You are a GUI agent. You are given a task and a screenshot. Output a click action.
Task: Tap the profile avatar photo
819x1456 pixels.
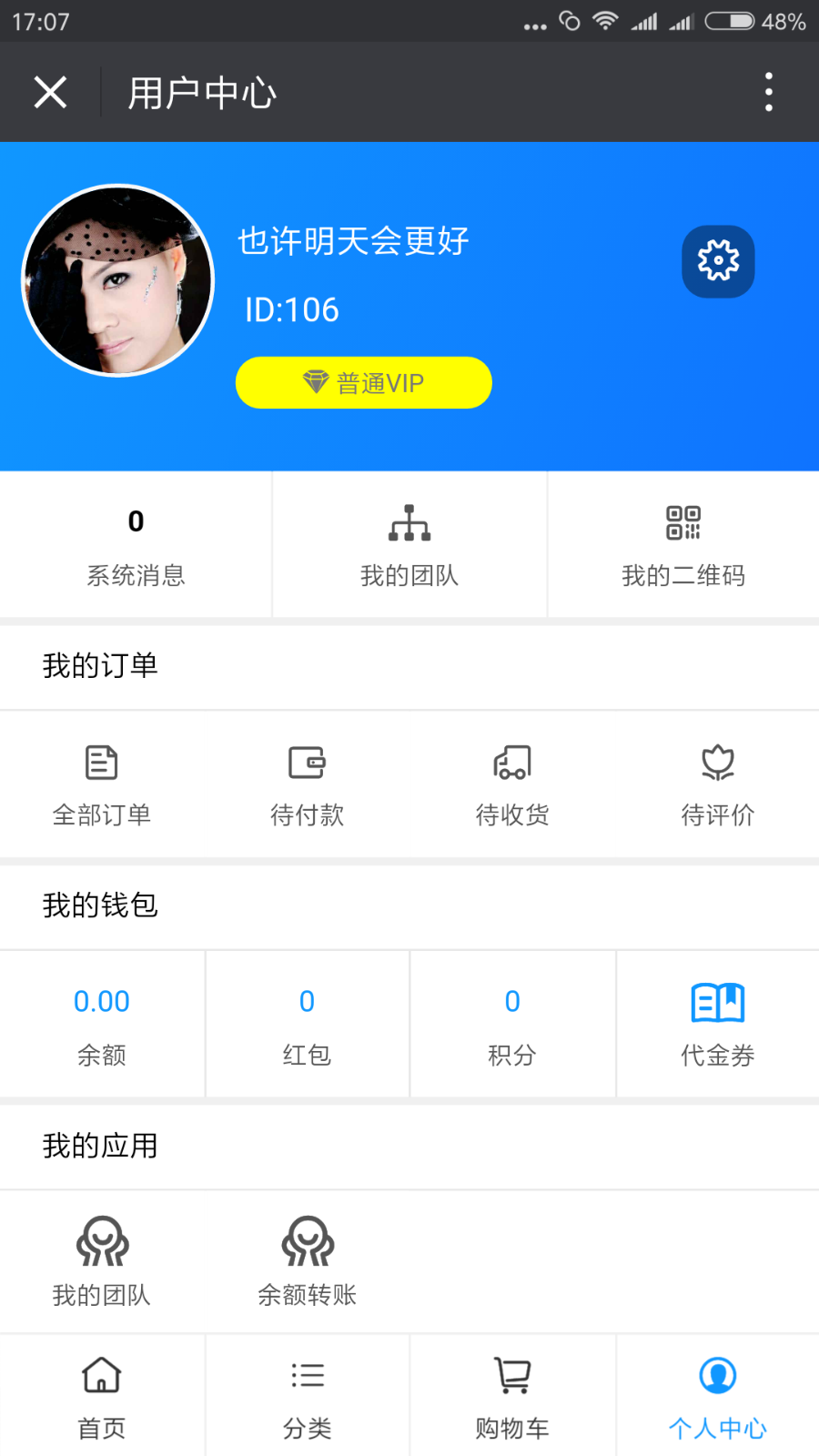coord(118,280)
